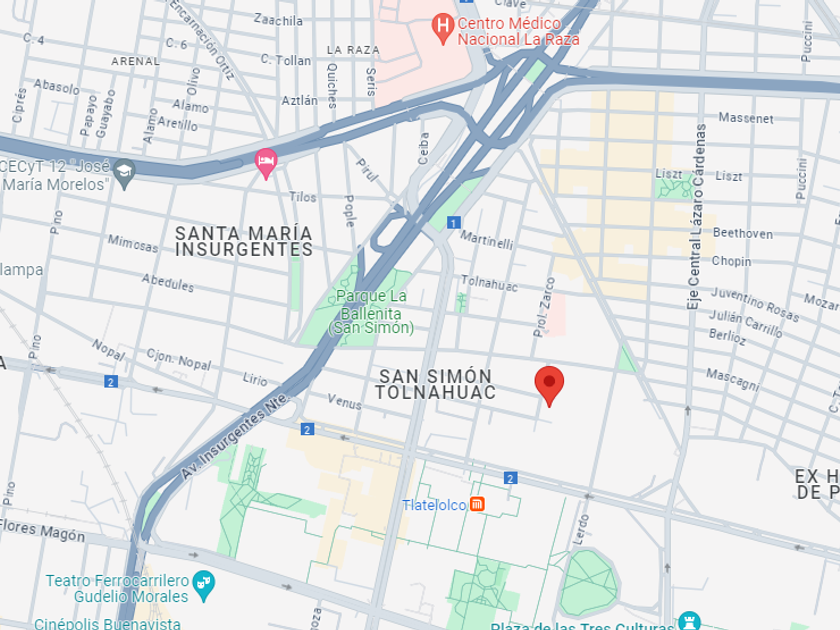Open the CECyT 12 José María Morelos marker
Image resolution: width=840 pixels, height=630 pixels.
[124, 174]
